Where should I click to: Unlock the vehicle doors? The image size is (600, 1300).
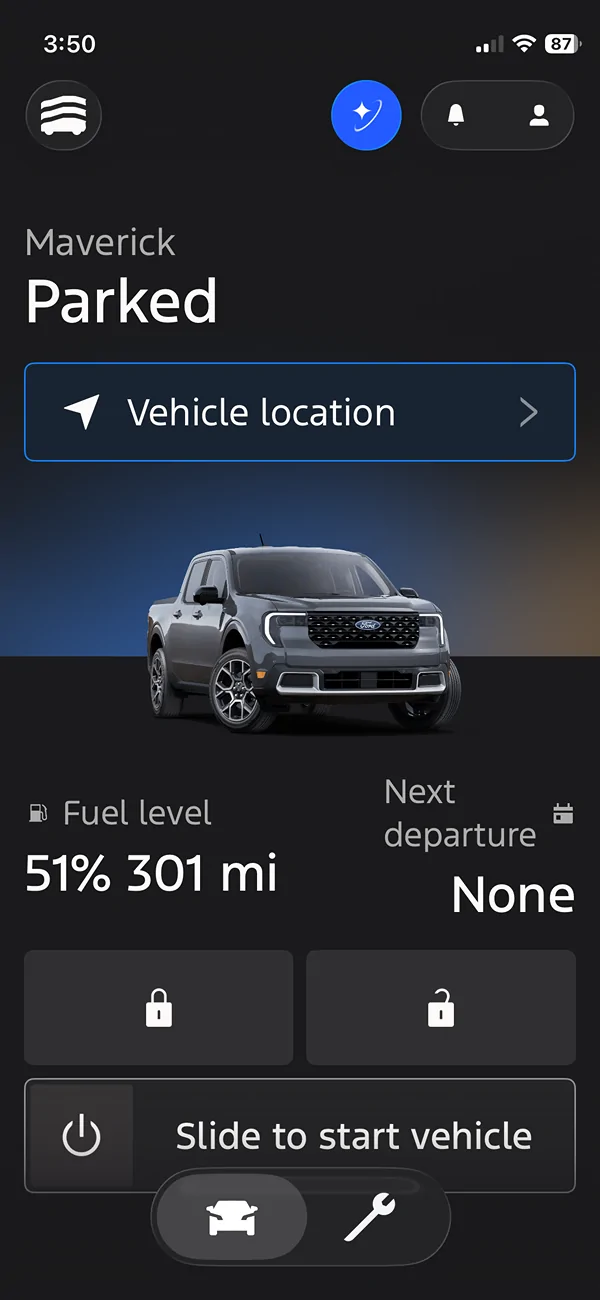click(x=441, y=1007)
